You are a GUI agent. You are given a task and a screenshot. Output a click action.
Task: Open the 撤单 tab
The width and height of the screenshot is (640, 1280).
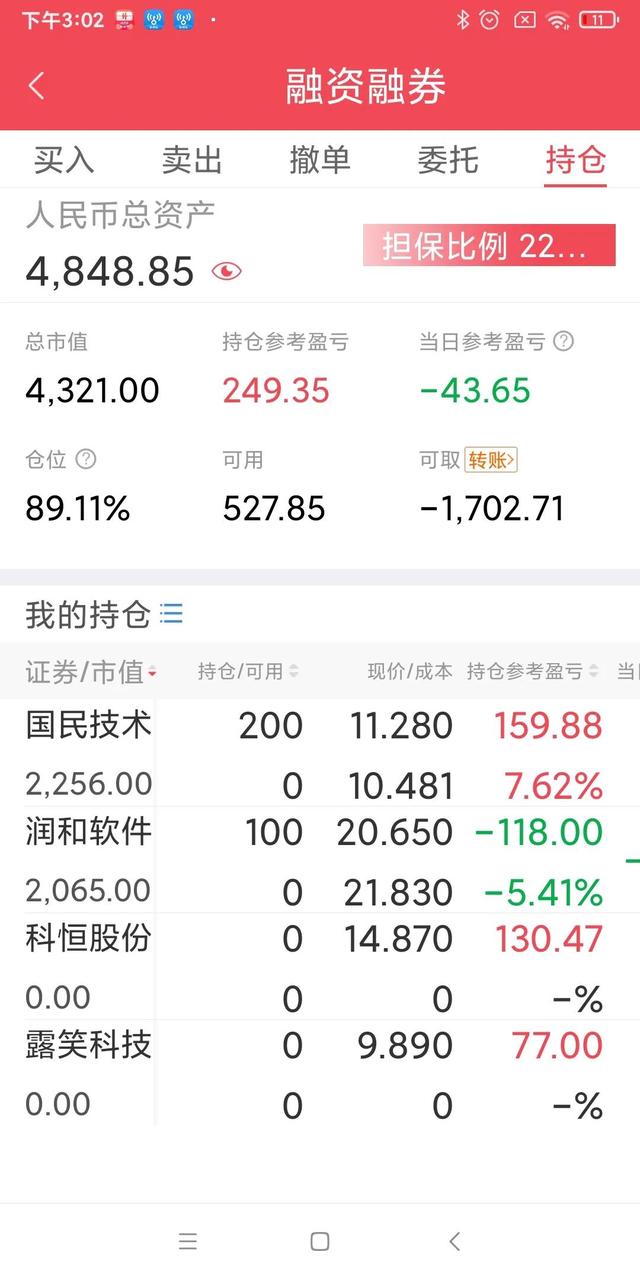click(320, 160)
